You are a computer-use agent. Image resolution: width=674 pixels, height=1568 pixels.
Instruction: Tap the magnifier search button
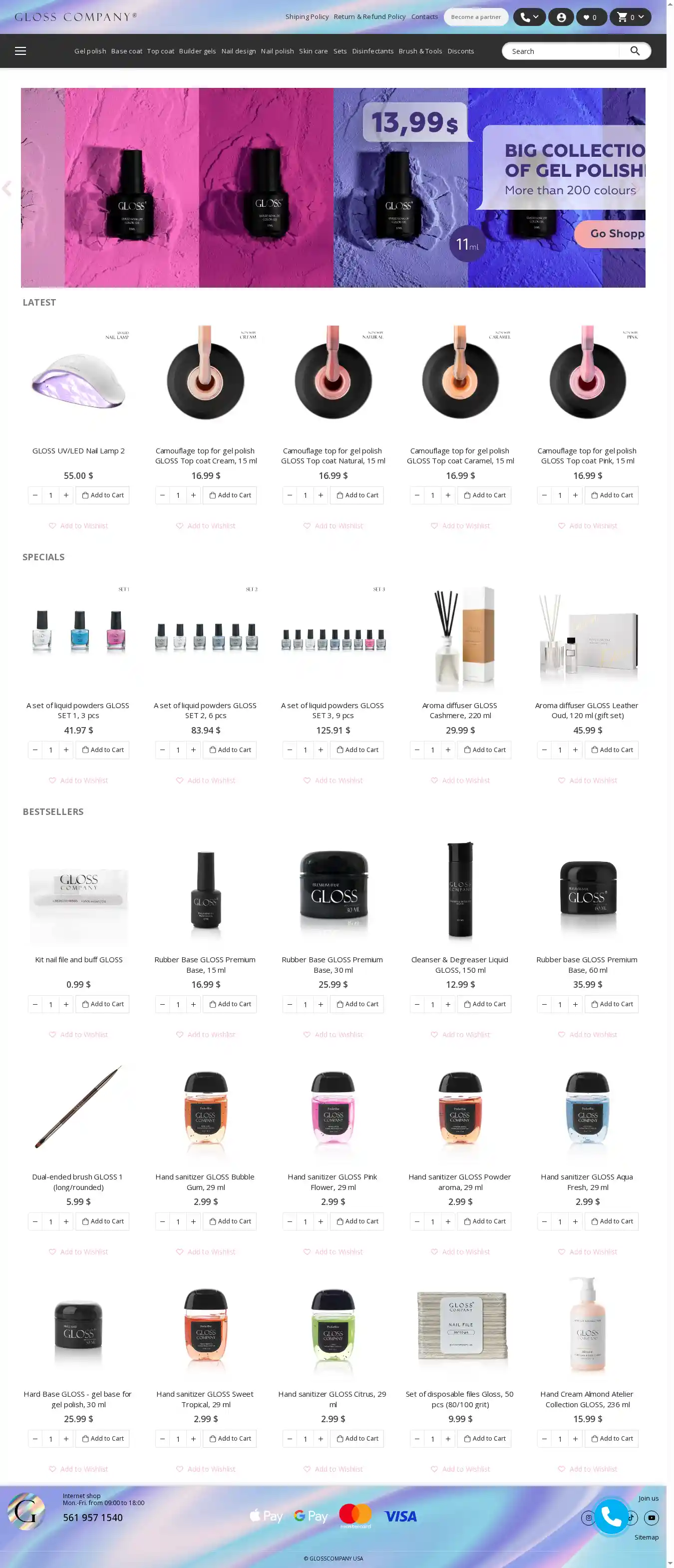coord(635,51)
